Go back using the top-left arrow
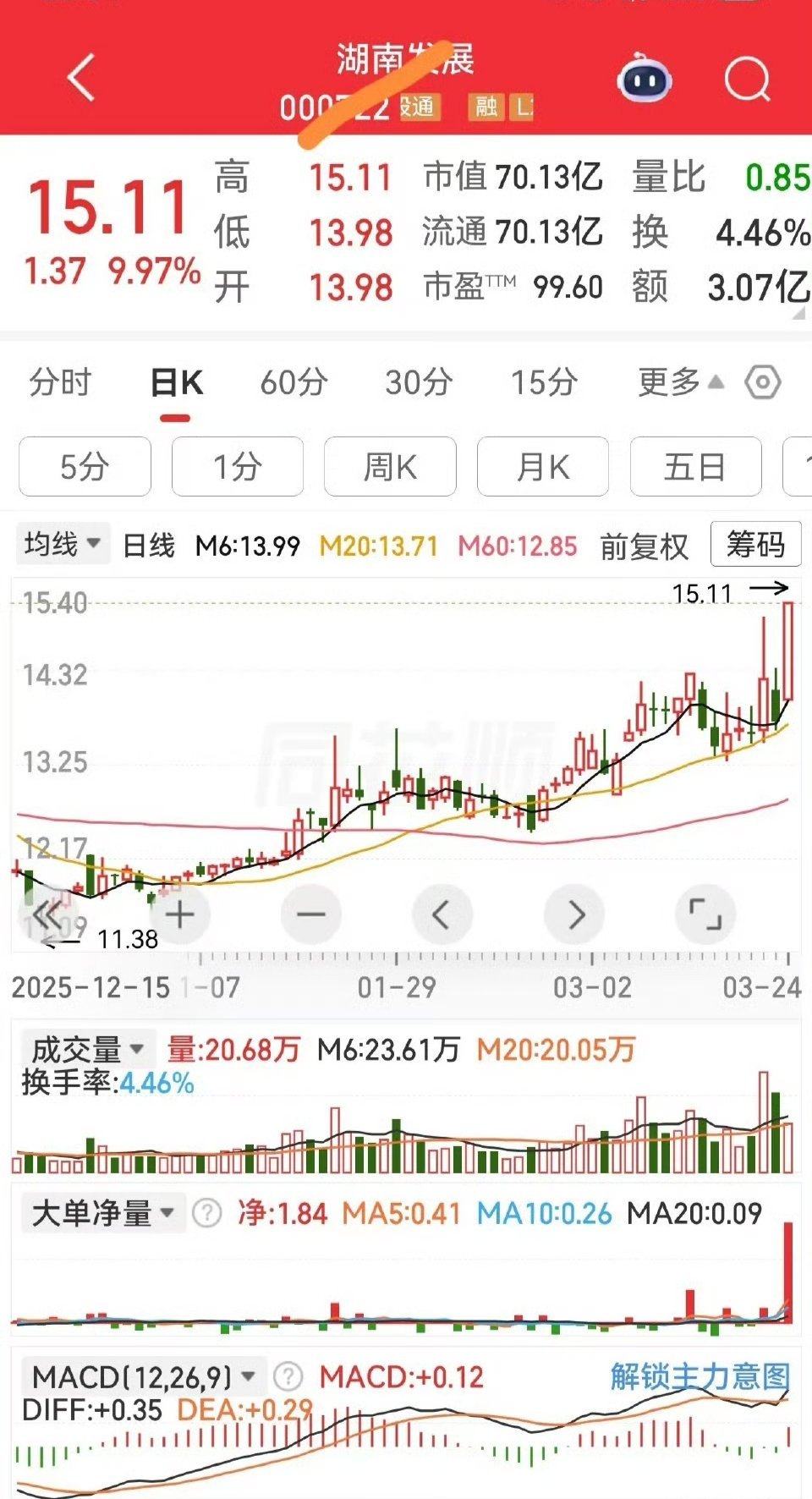 (81, 79)
